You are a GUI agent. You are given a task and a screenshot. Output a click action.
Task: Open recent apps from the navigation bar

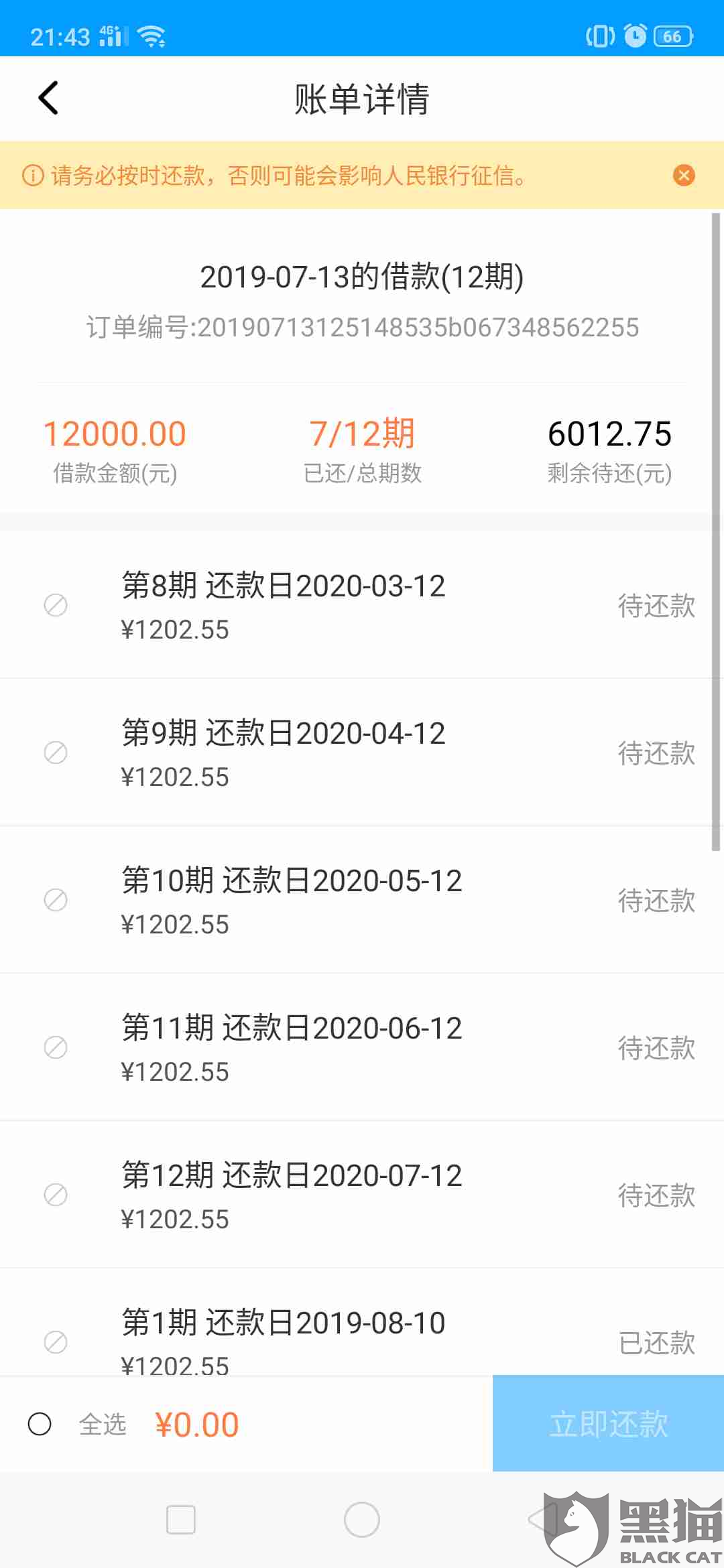pyautogui.click(x=181, y=1520)
